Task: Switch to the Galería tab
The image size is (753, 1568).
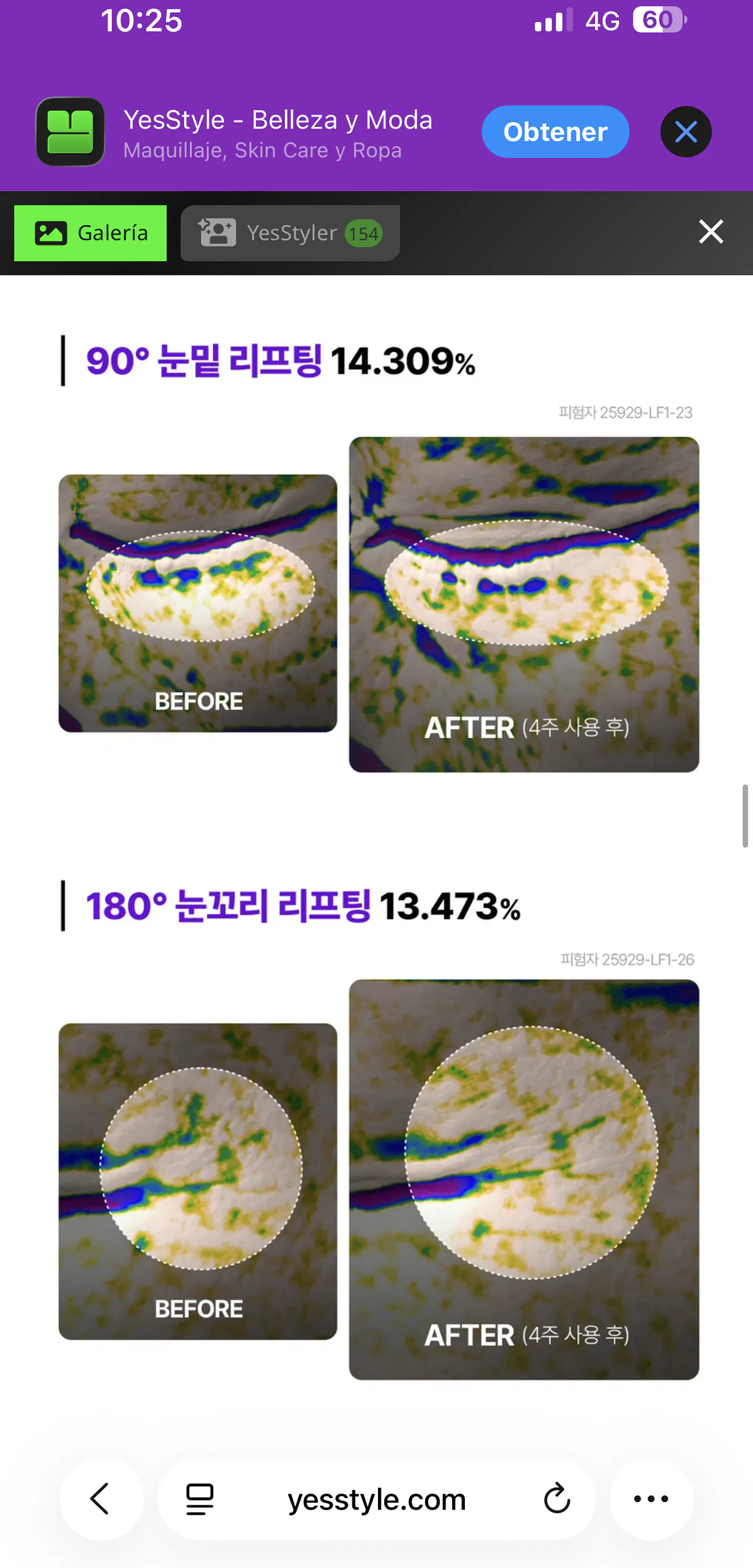Action: click(x=90, y=233)
